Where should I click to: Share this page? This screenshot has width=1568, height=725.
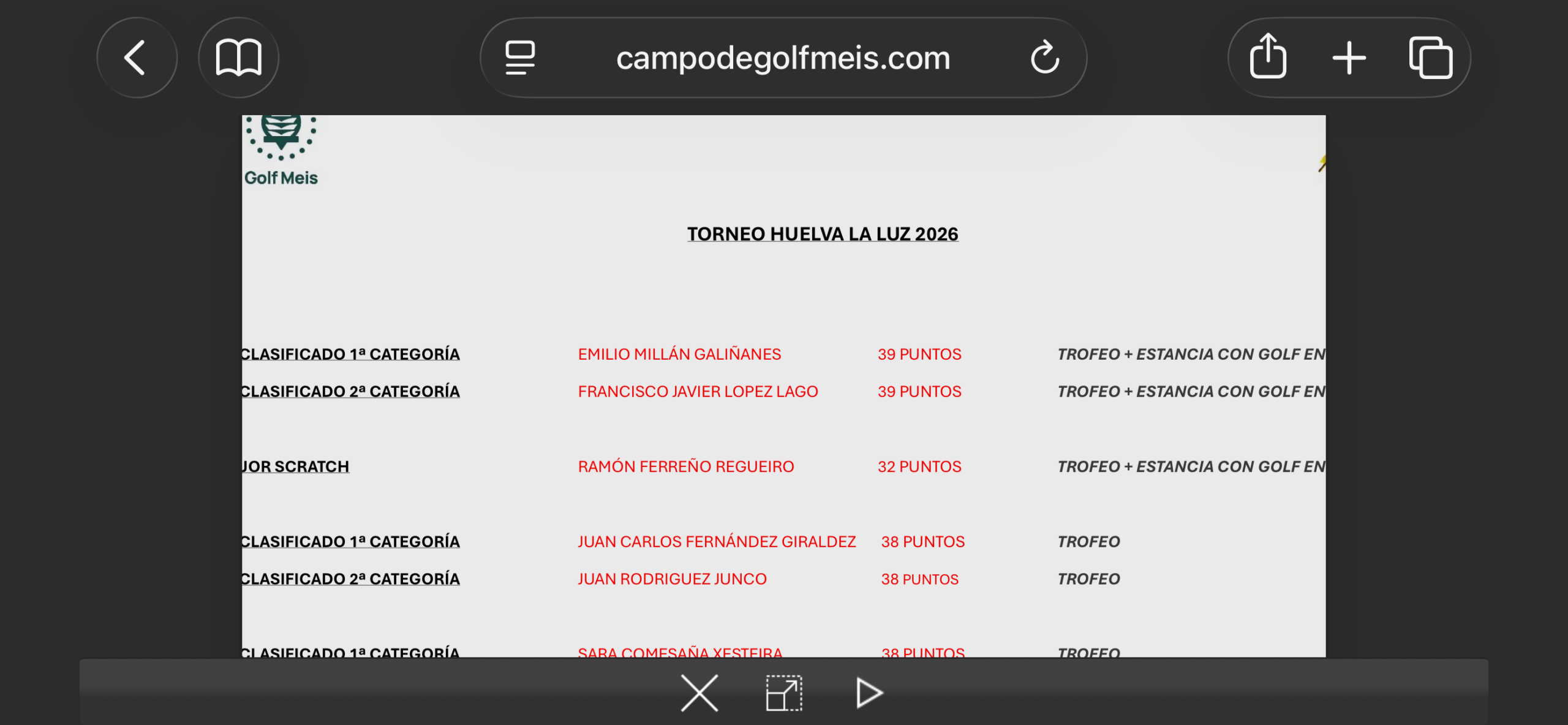tap(1267, 56)
